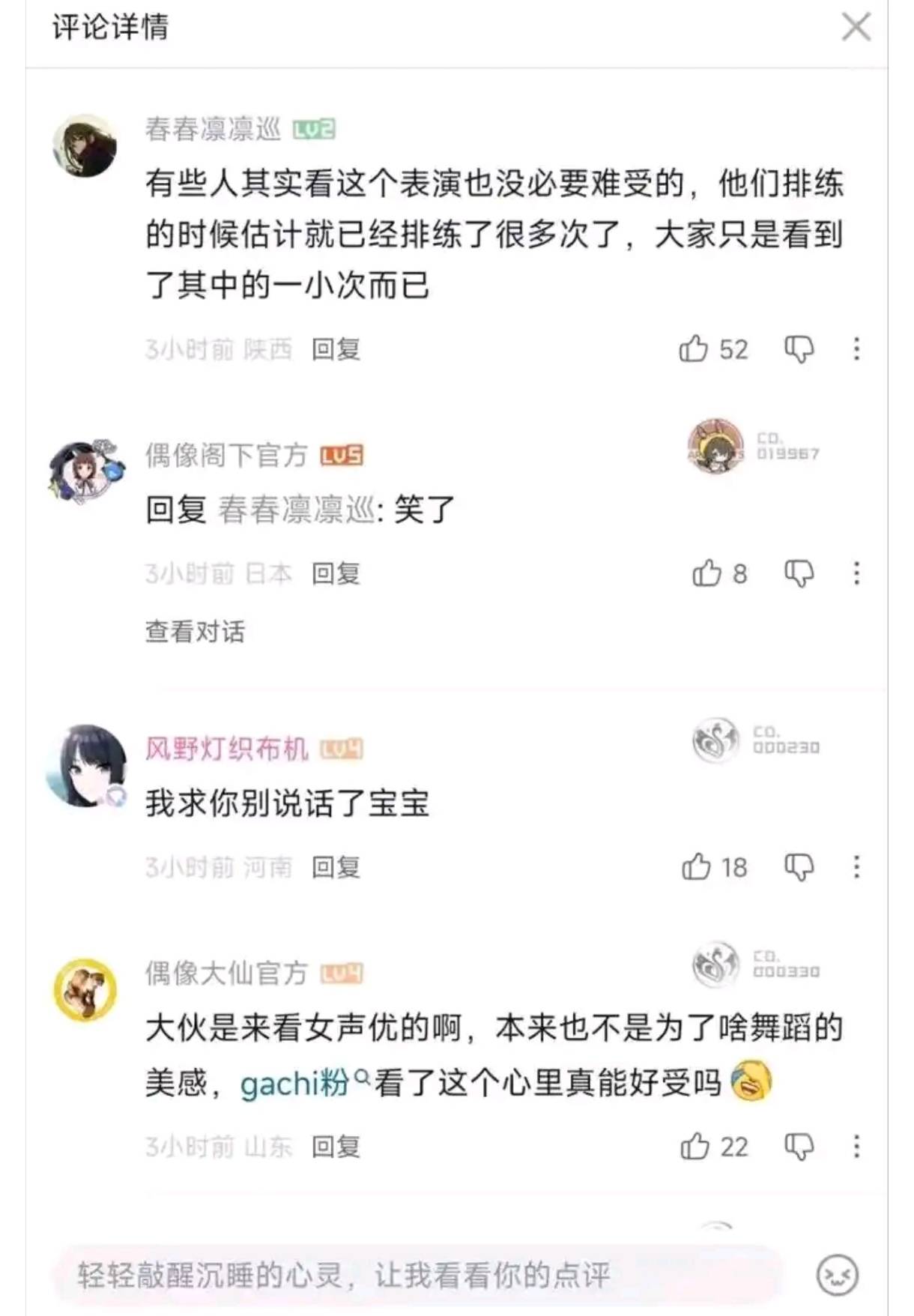Like 风野灯织布机's comment
Image resolution: width=914 pixels, height=1316 pixels.
(x=696, y=867)
